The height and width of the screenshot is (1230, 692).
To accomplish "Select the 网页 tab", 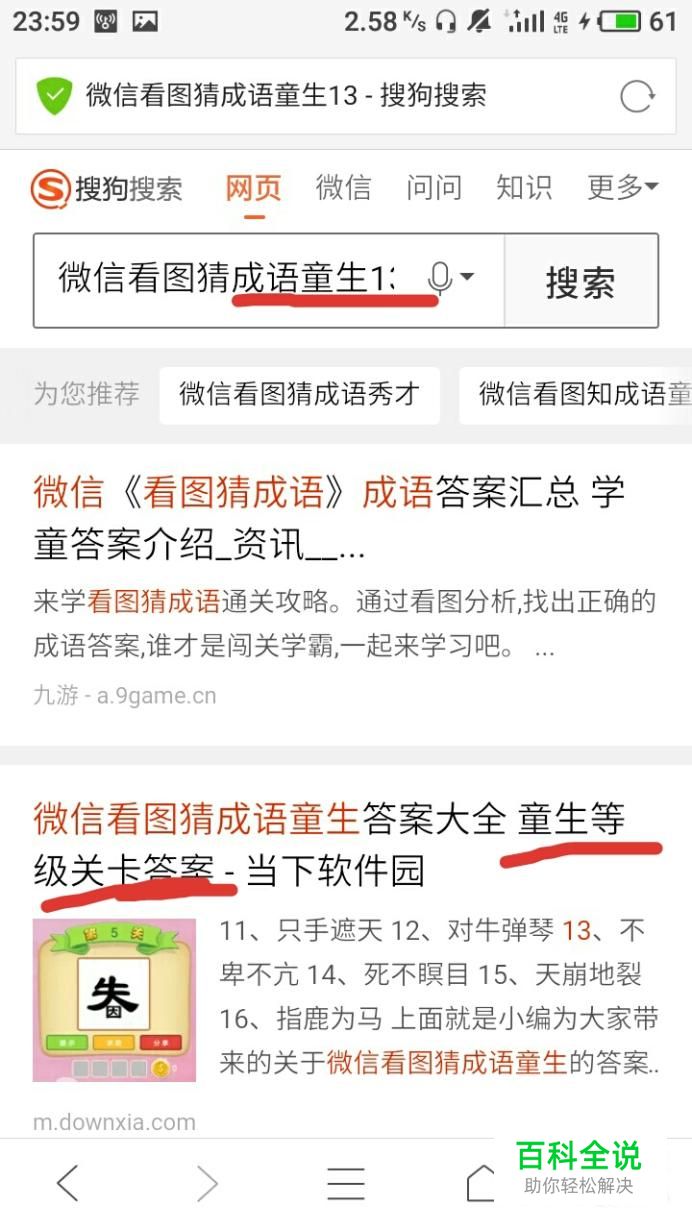I will point(253,187).
